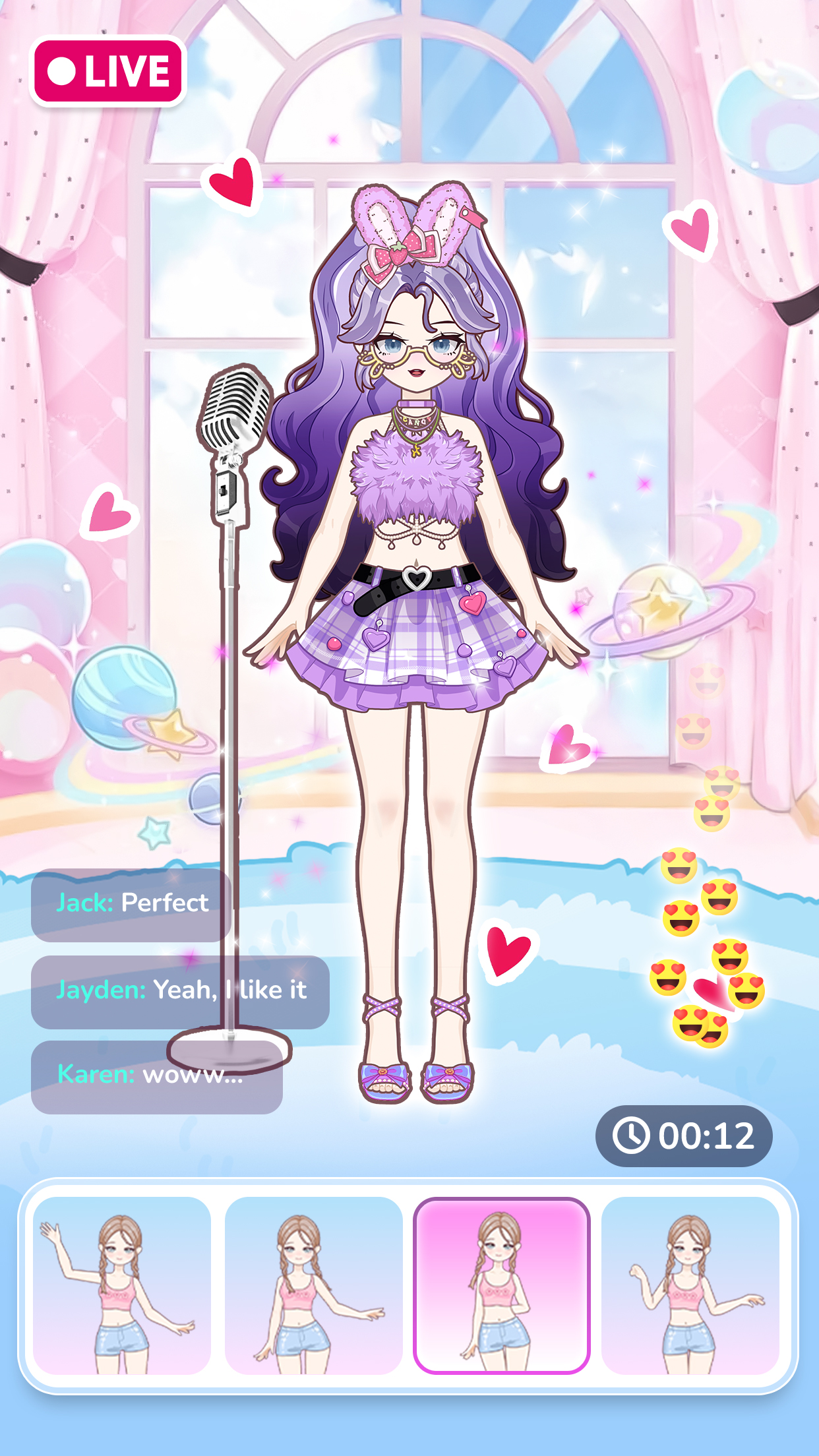The width and height of the screenshot is (819, 1456).
Task: Toggle the golden glasses on the character
Action: (417, 356)
